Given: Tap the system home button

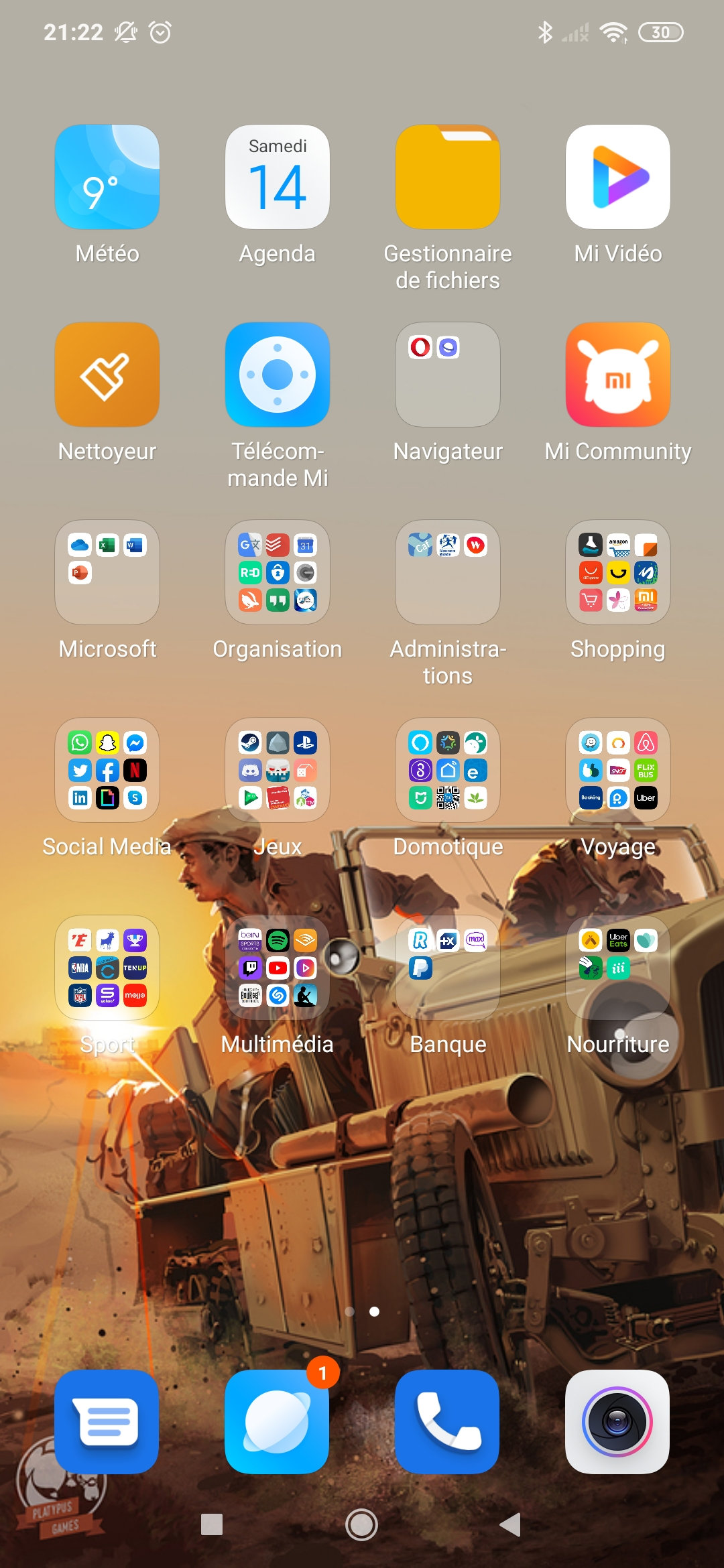Looking at the screenshot, I should (x=362, y=1524).
